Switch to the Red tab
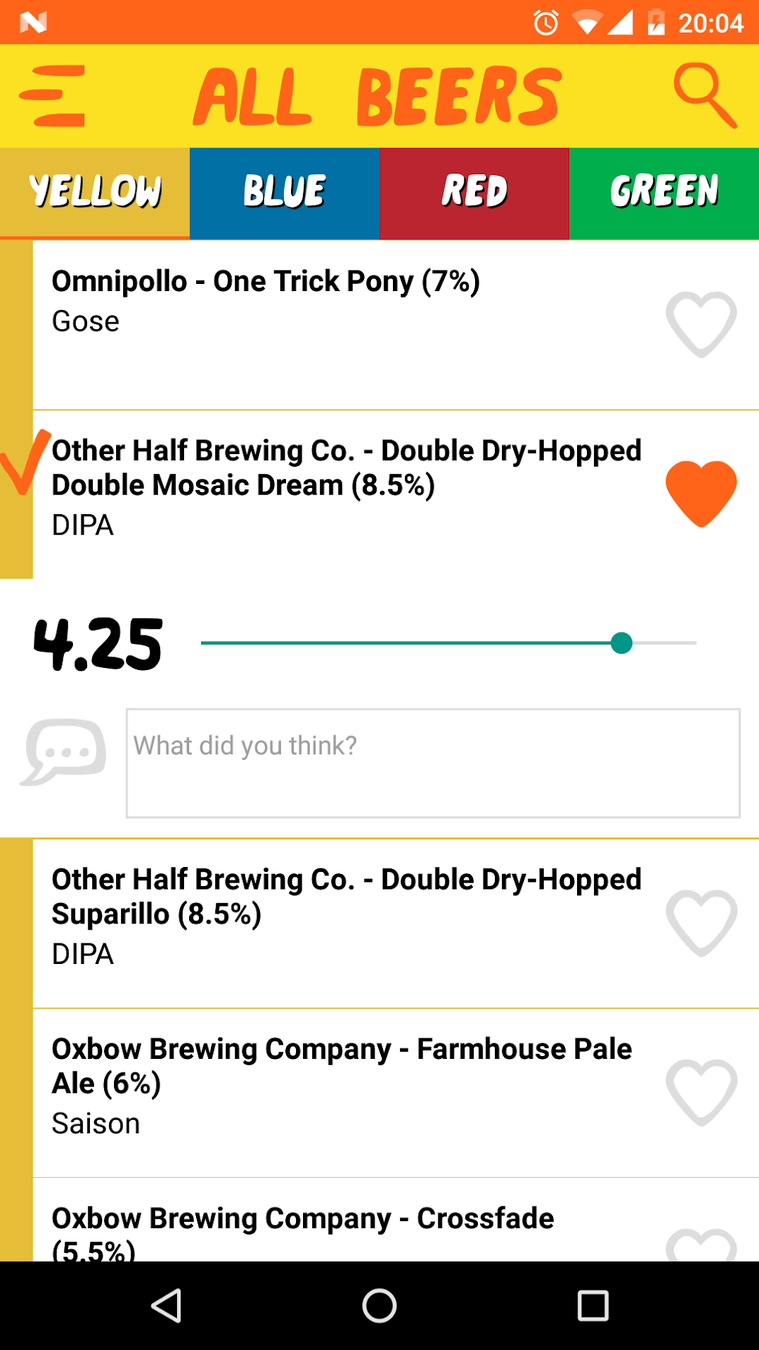759x1350 pixels. (474, 192)
